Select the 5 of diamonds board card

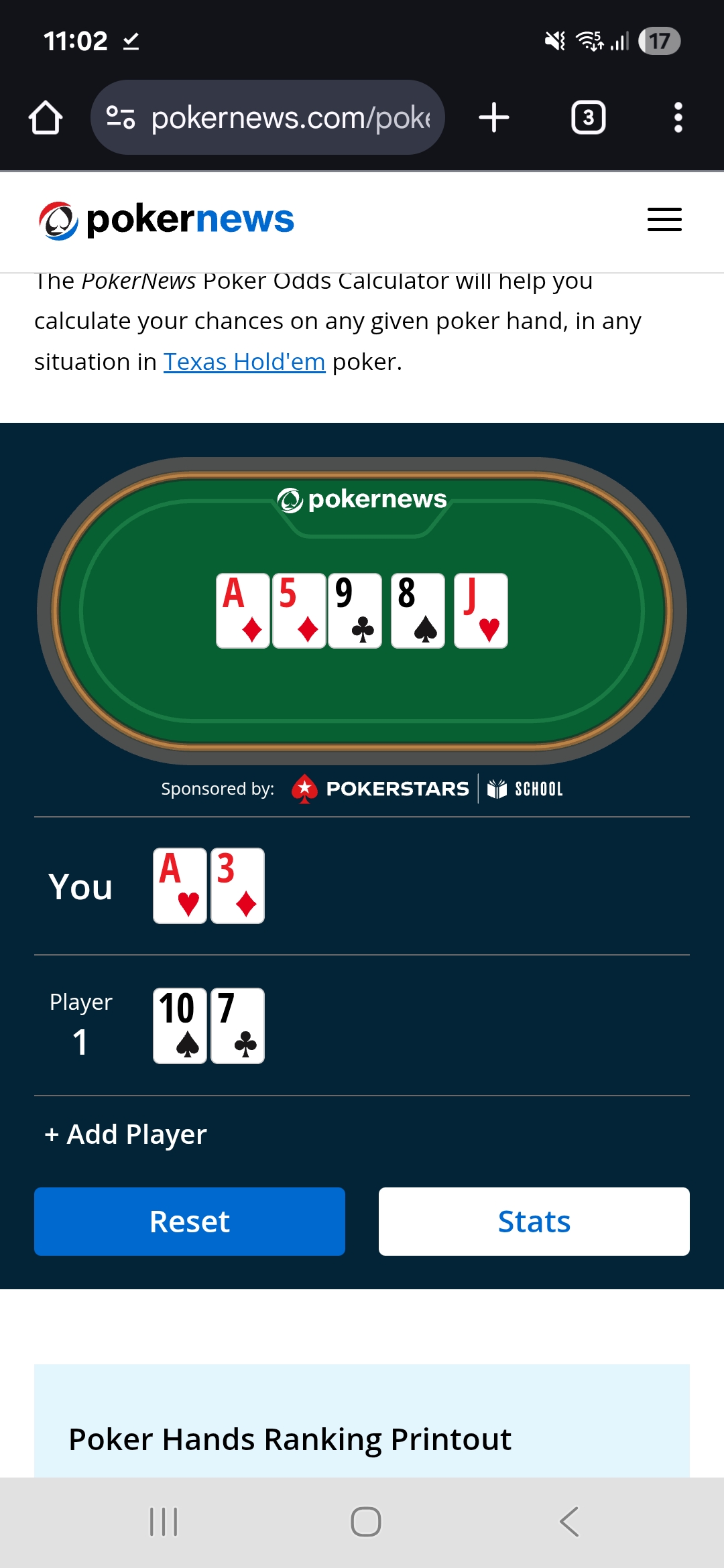(299, 610)
